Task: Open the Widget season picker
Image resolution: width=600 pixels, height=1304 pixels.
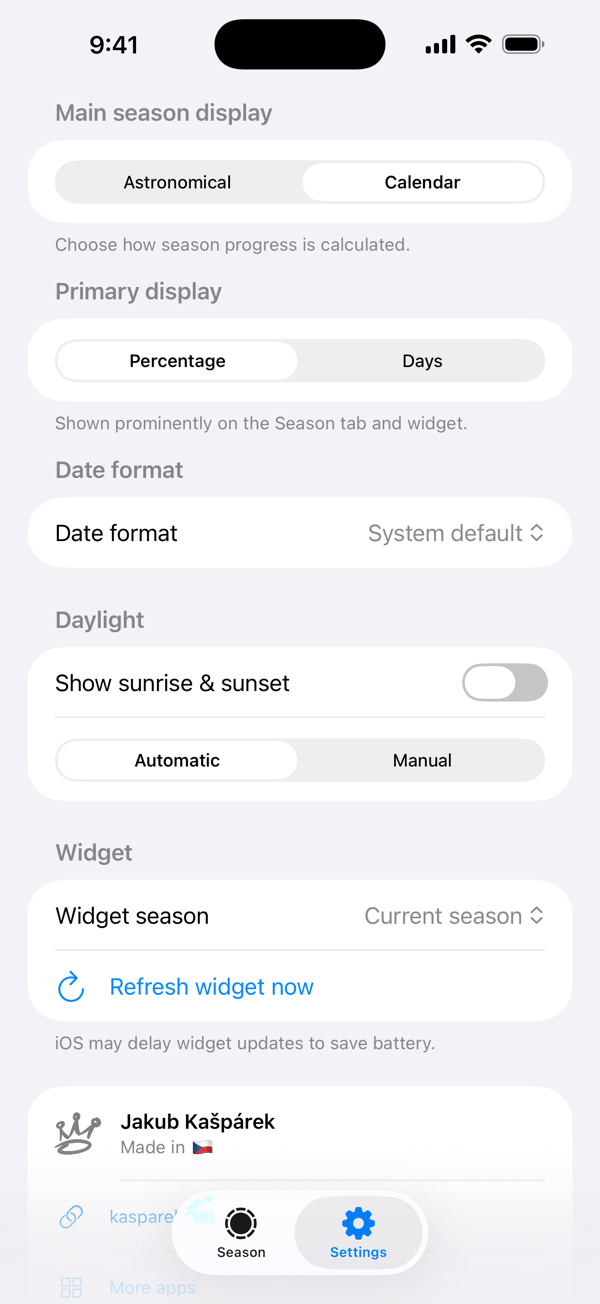Action: [x=454, y=916]
